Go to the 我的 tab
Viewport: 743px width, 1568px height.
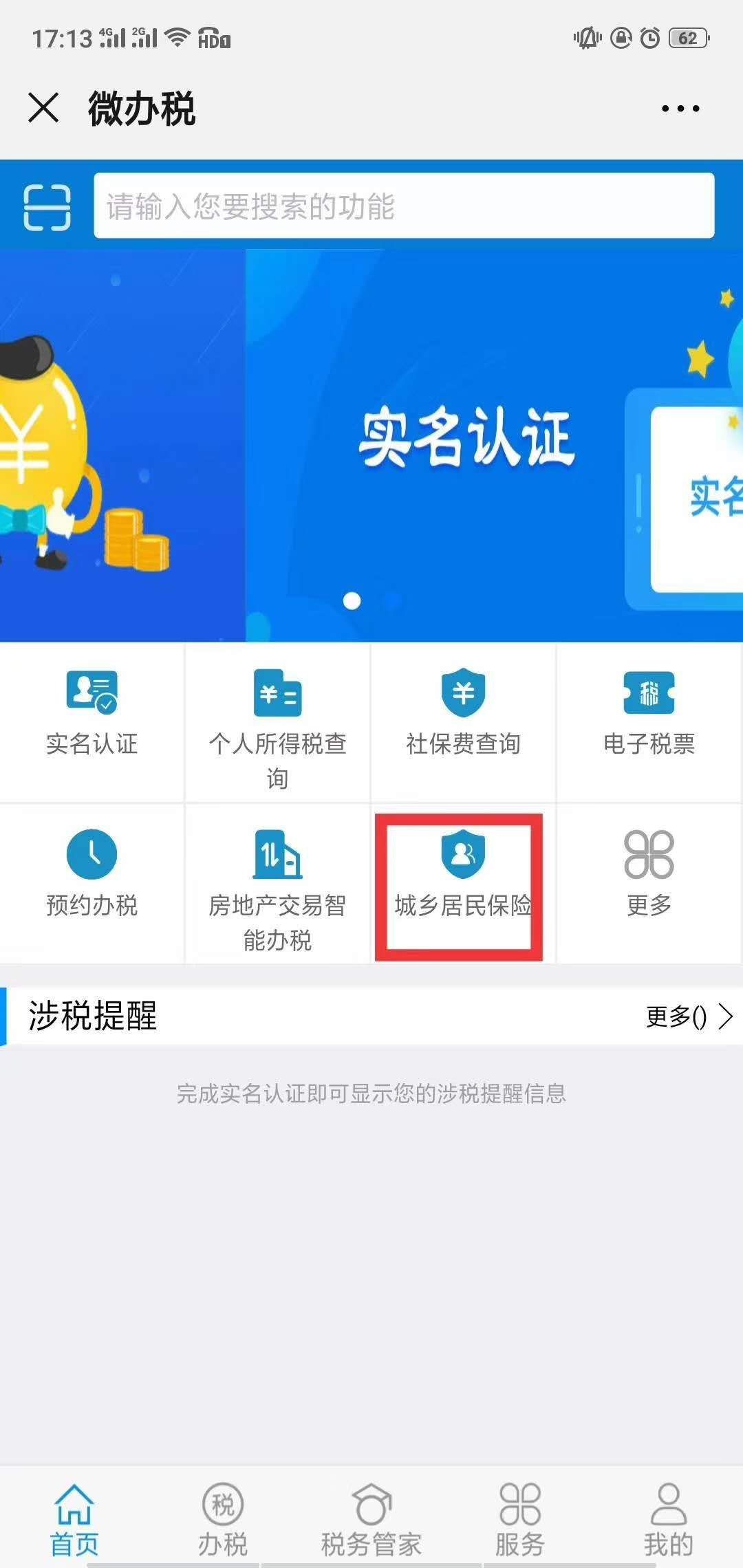point(668,1521)
